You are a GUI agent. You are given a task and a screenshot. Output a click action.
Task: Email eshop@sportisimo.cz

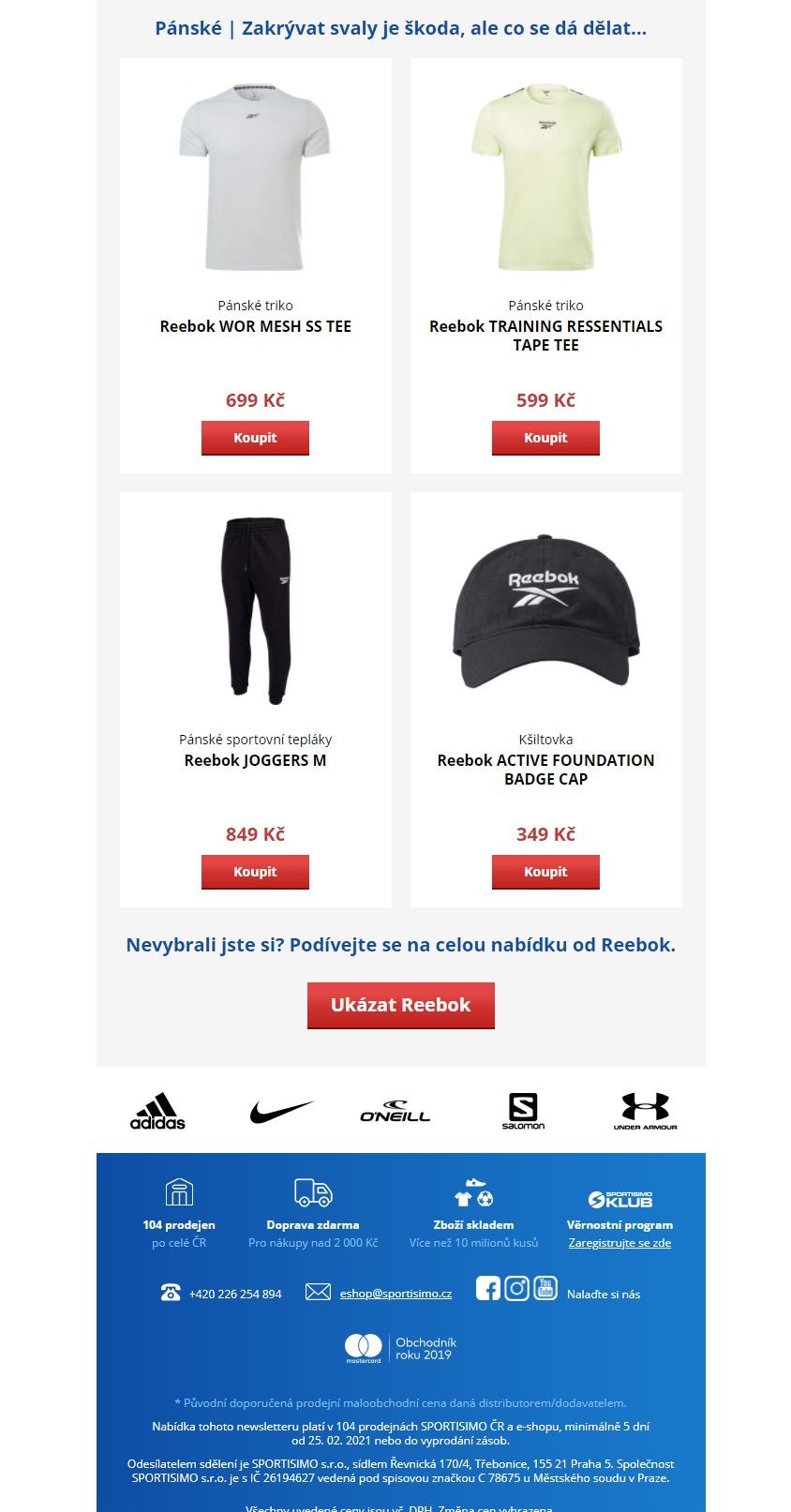(x=395, y=1294)
